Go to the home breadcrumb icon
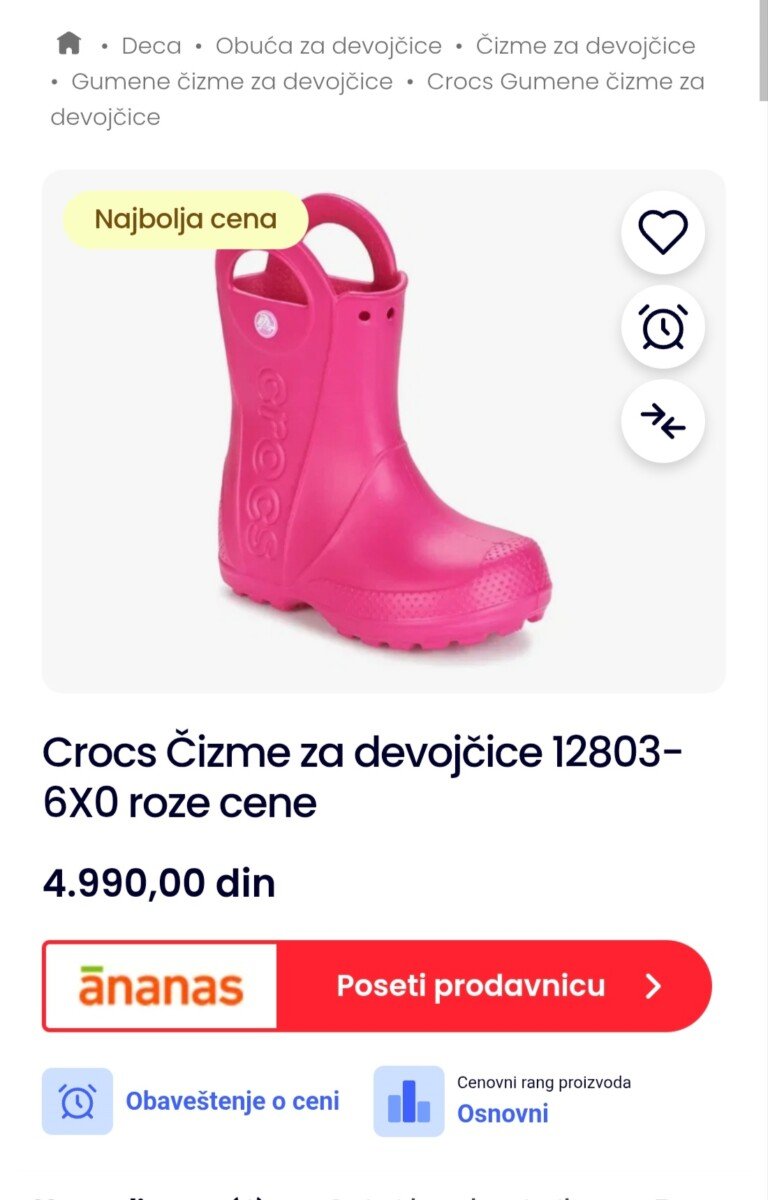The width and height of the screenshot is (768, 1200). (68, 44)
